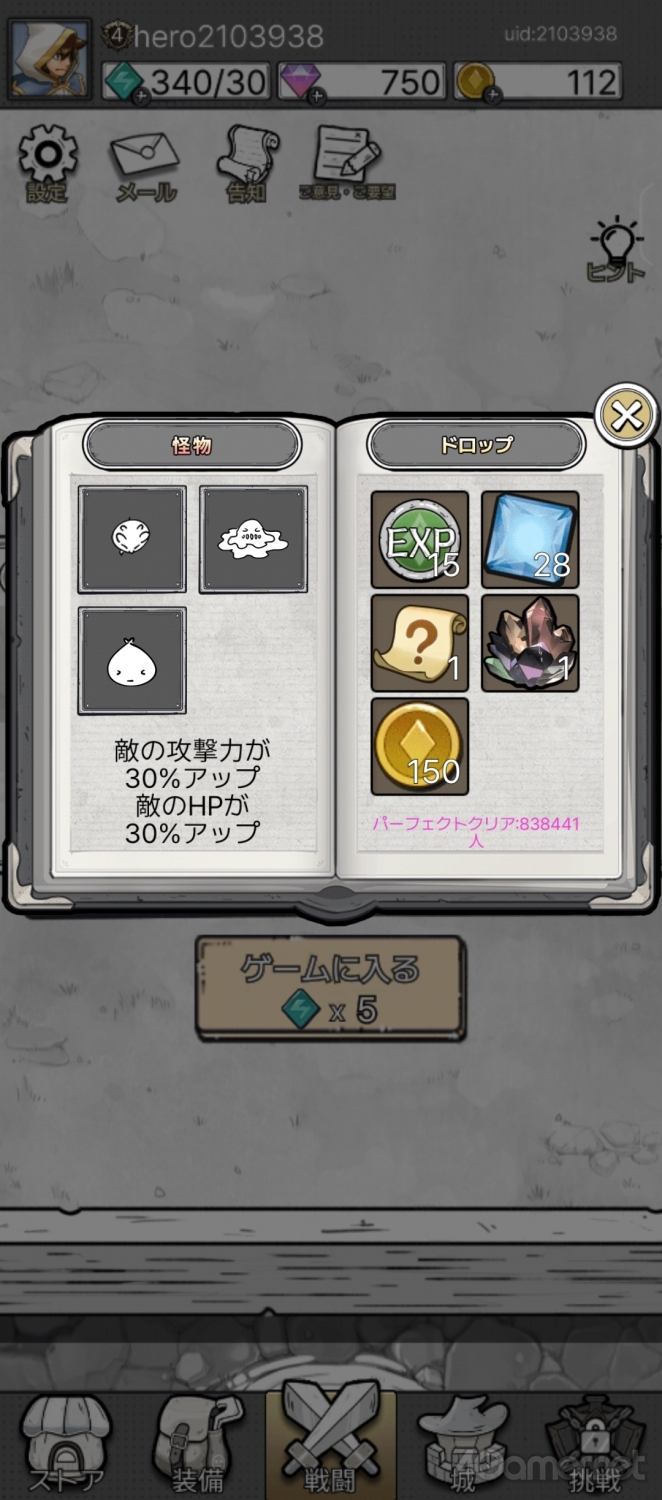Image resolution: width=662 pixels, height=1500 pixels.
Task: Add purple gems with plus button
Action: 316,96
